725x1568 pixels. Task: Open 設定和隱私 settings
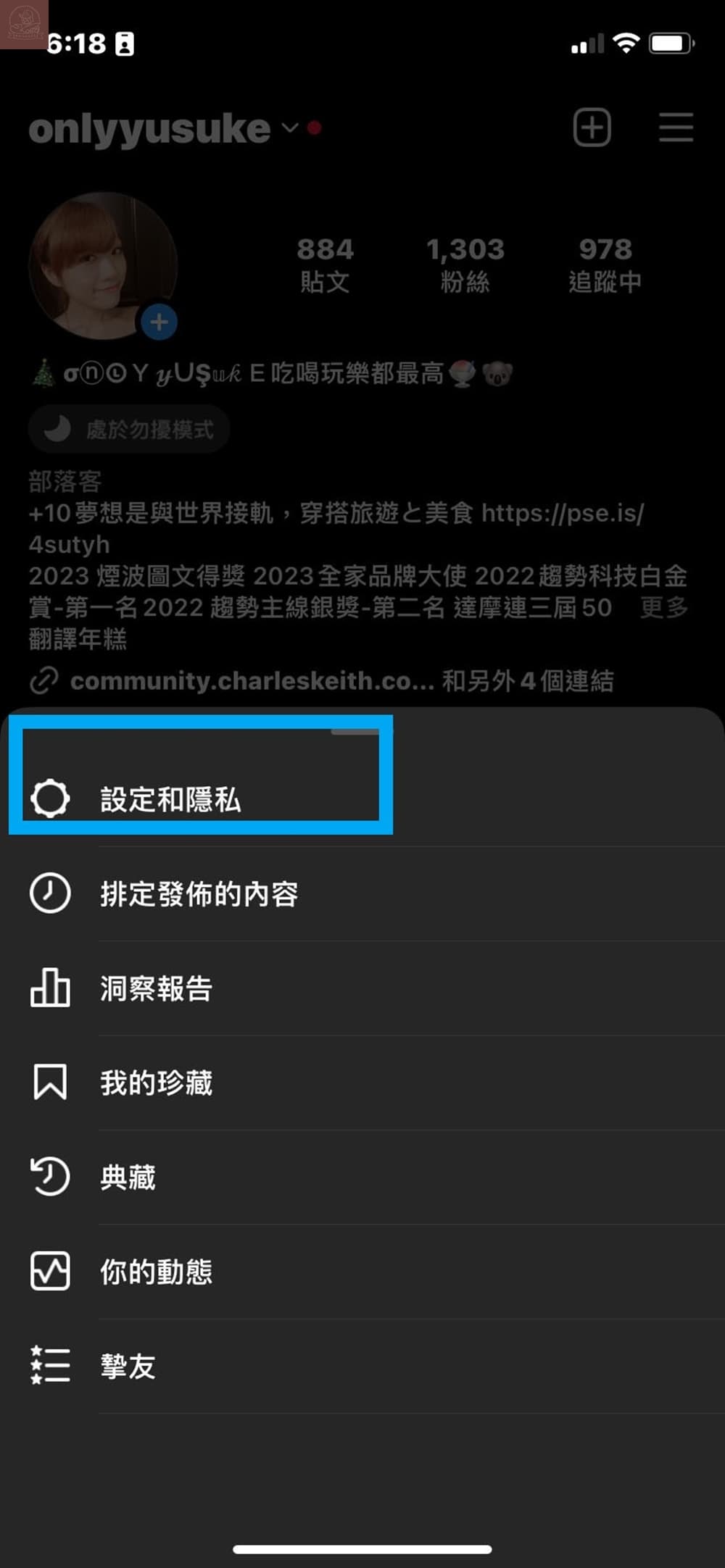click(x=170, y=799)
